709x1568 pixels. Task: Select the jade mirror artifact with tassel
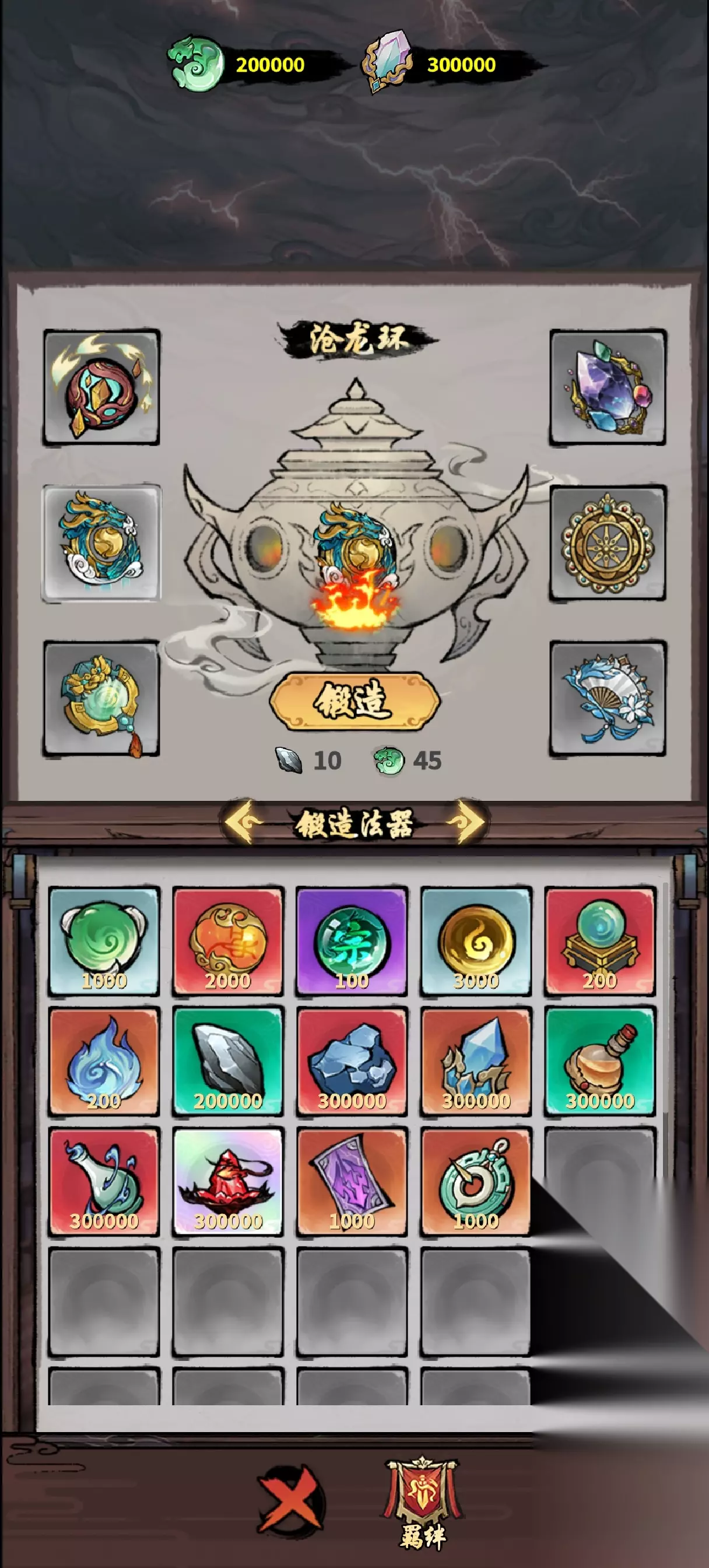[x=101, y=699]
